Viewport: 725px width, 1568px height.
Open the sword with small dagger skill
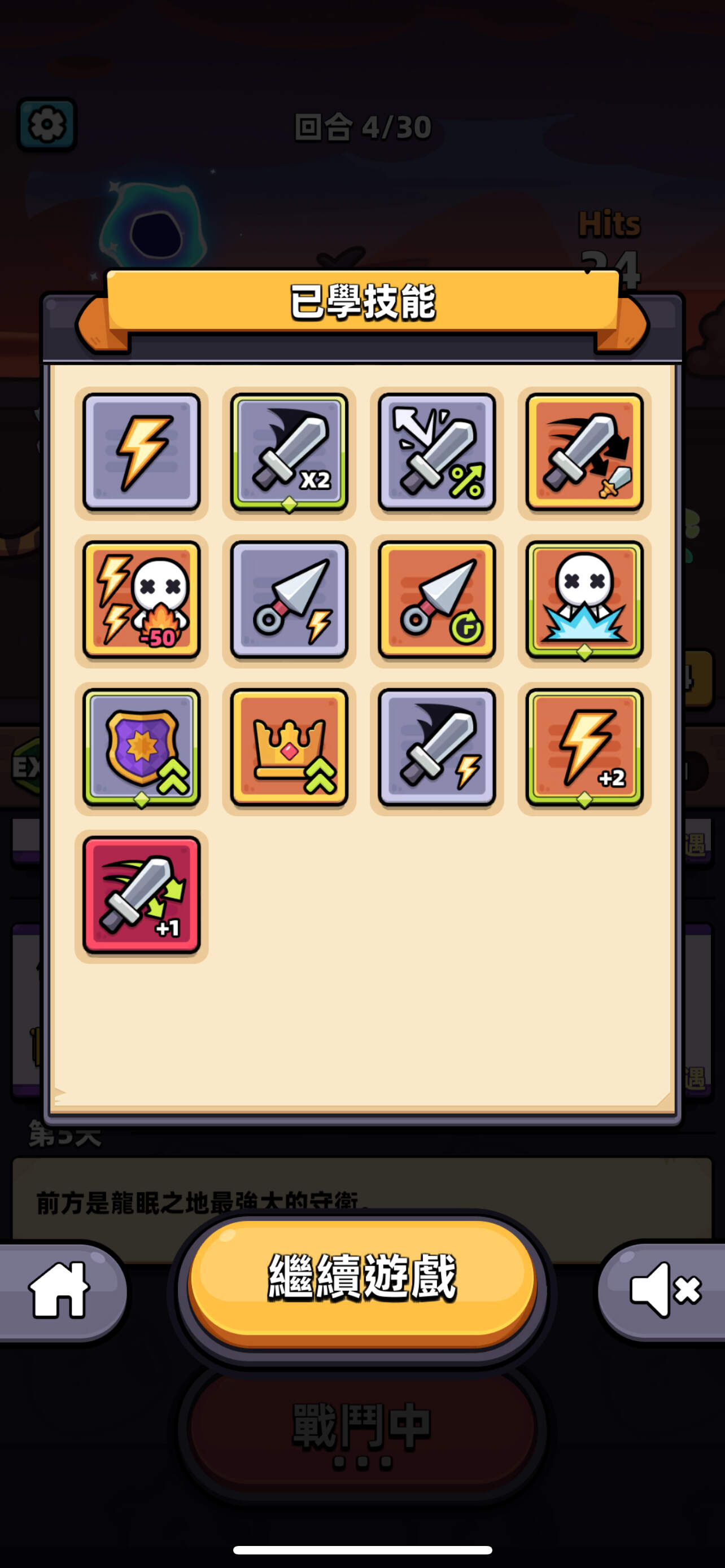click(x=584, y=452)
